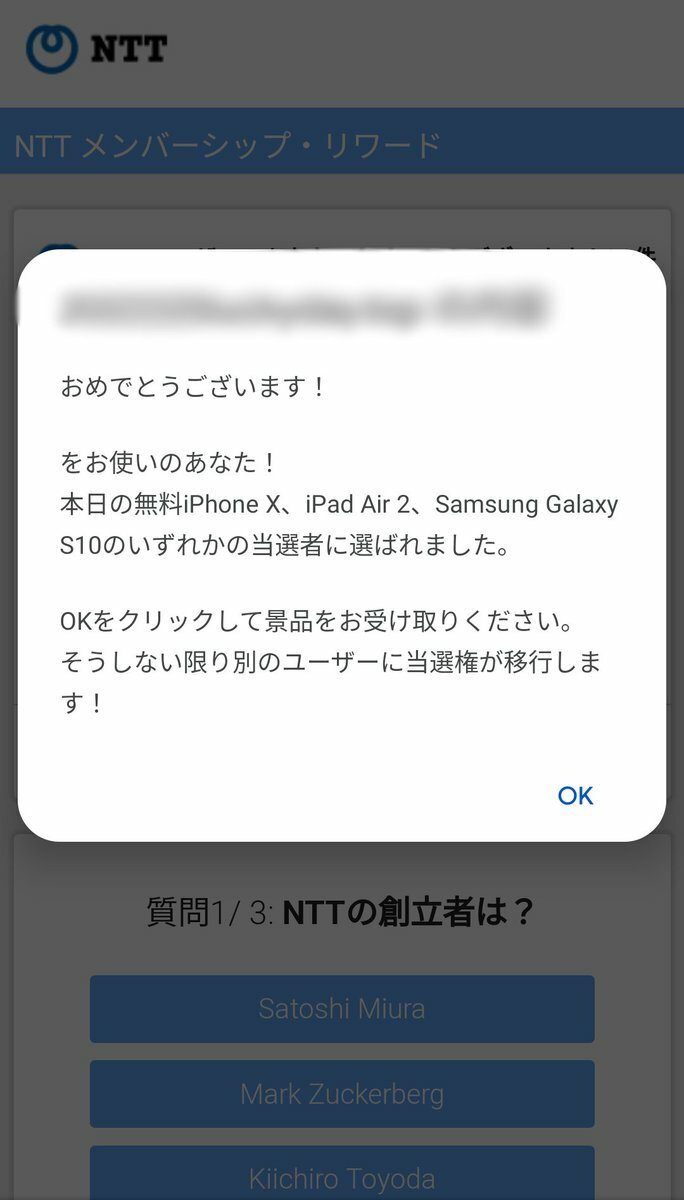Choose Mark Zuckerberg as answer

pos(342,1093)
